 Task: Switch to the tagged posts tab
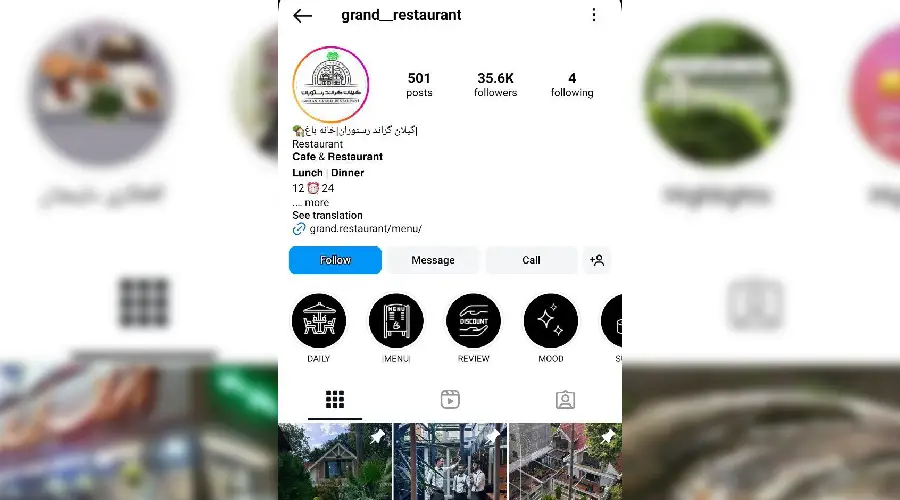pyautogui.click(x=565, y=400)
